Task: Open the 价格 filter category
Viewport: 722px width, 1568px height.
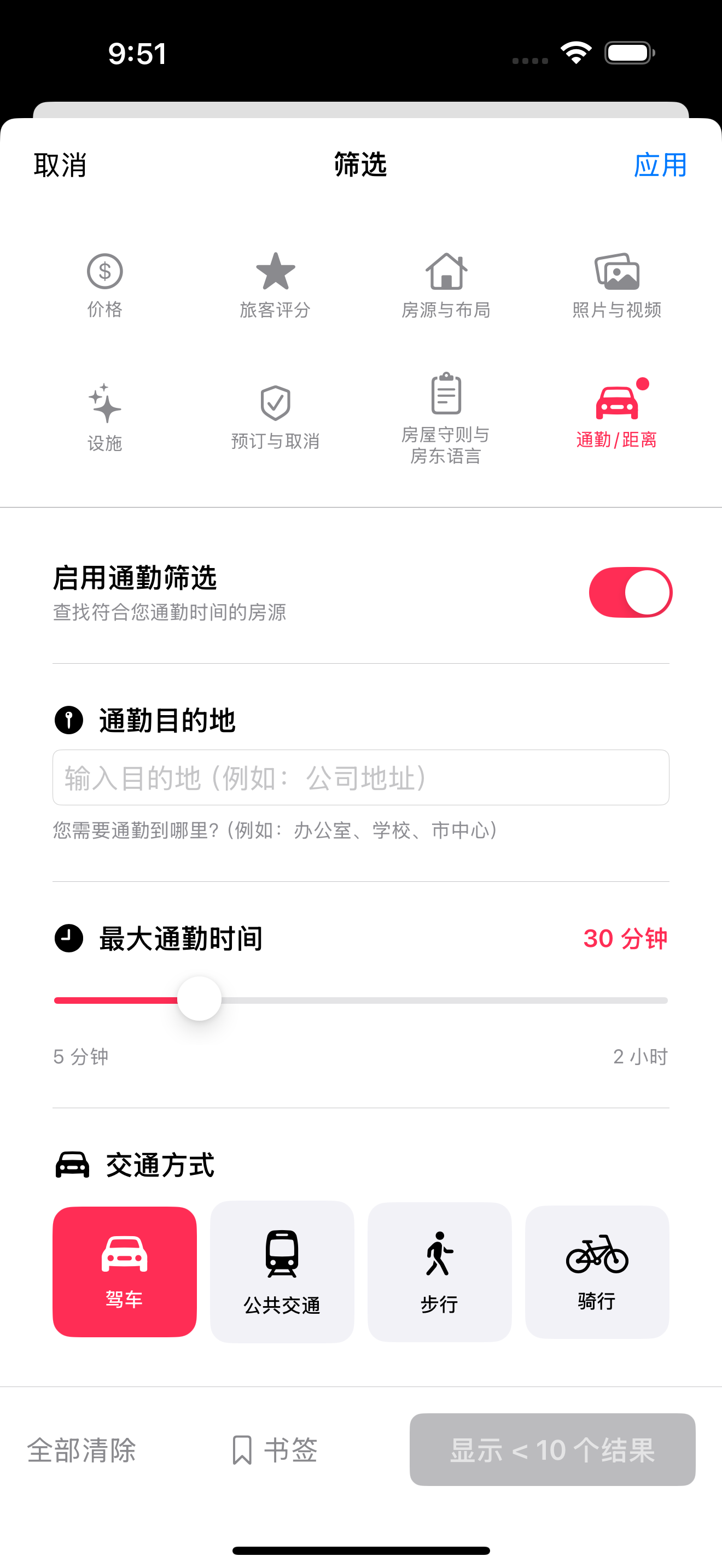Action: 104,285
